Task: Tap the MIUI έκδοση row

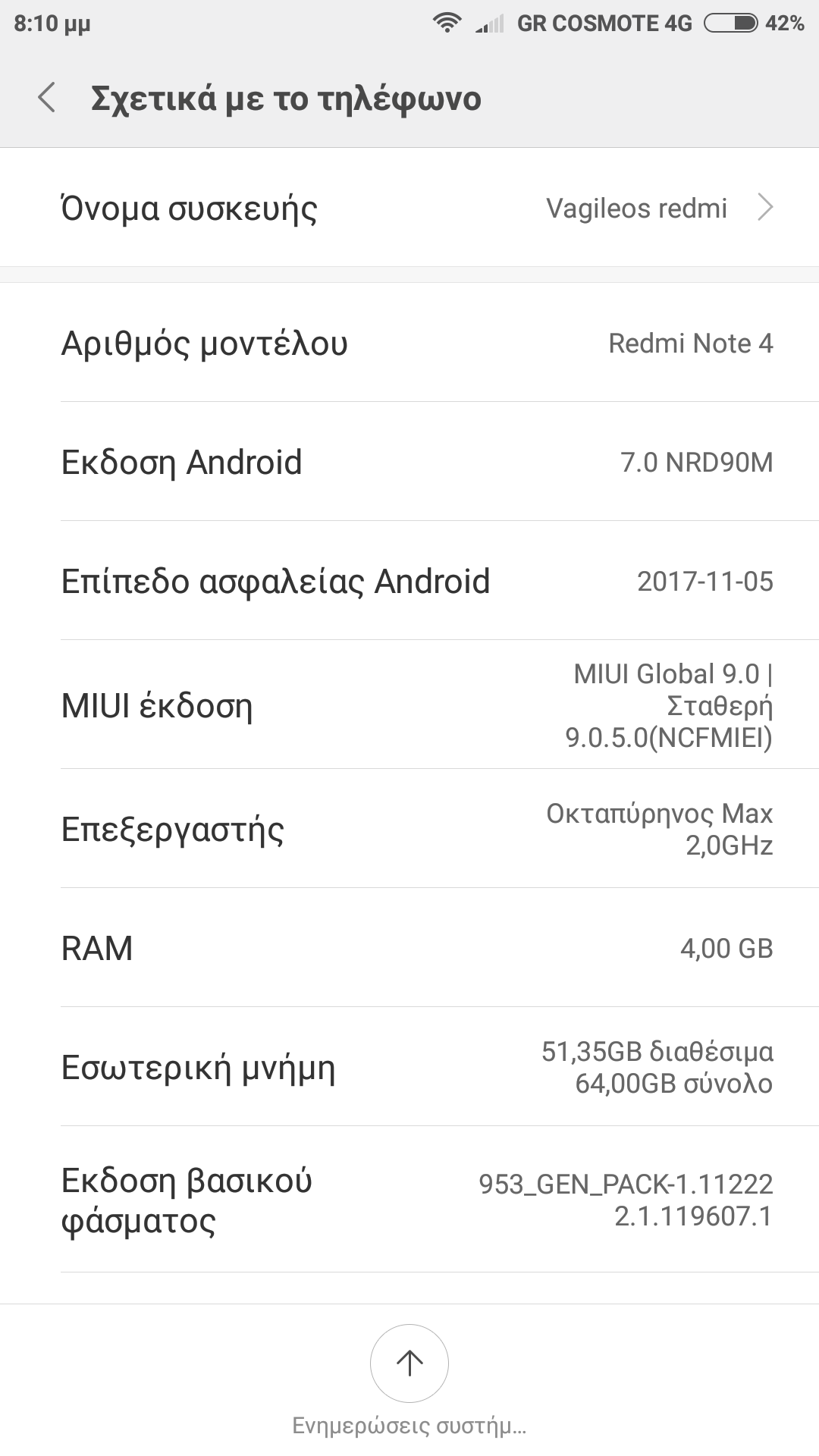Action: click(409, 705)
